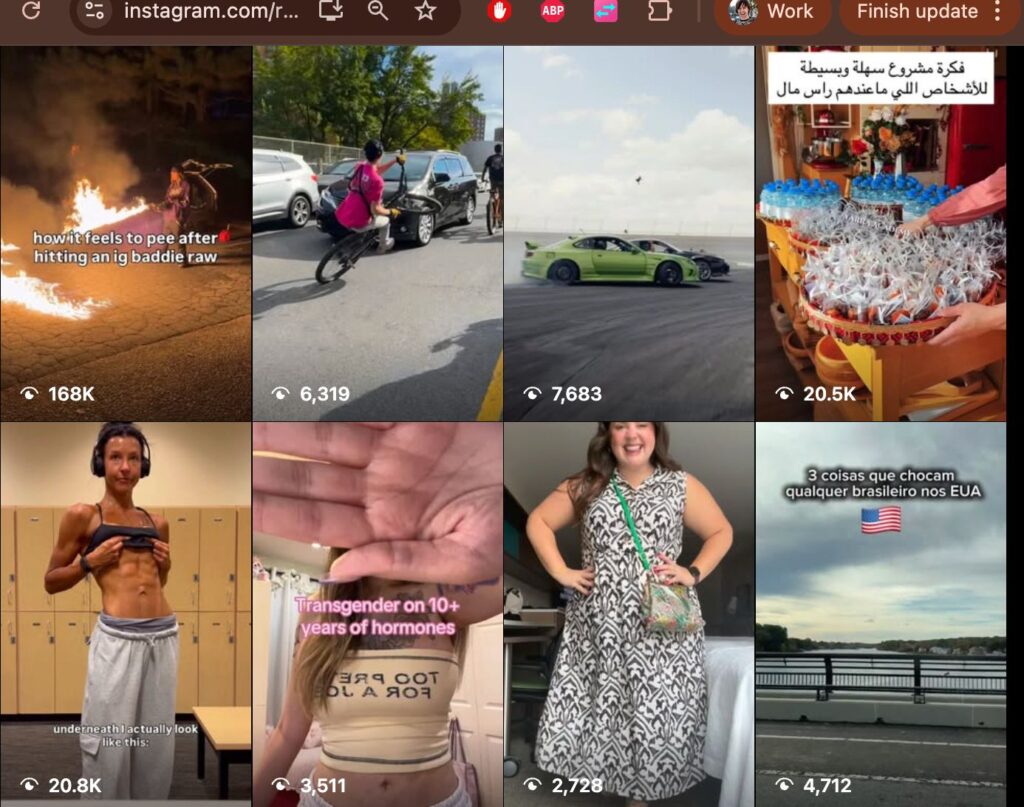The width and height of the screenshot is (1024, 807).
Task: Open the ABP extension icon
Action: (552, 11)
